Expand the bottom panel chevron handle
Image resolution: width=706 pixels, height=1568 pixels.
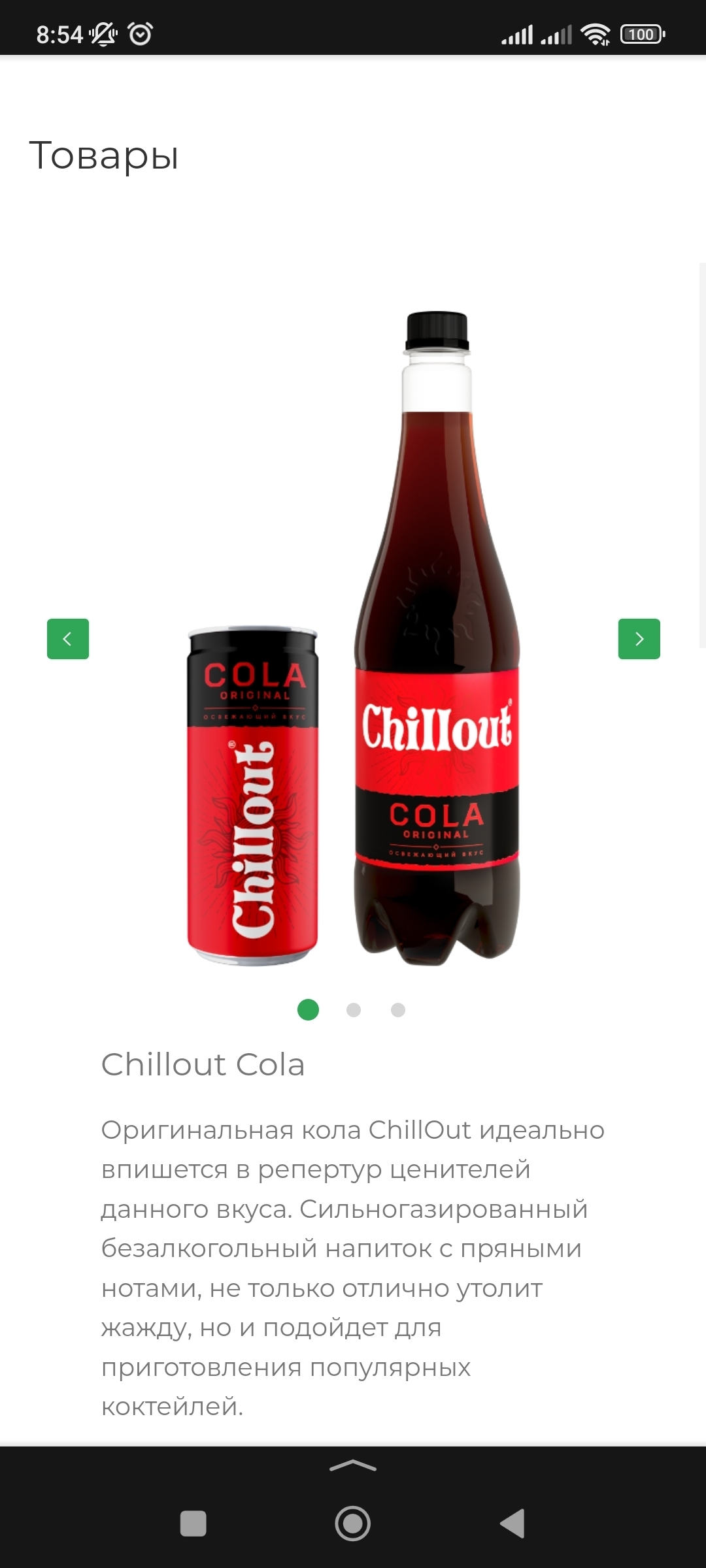[353, 1466]
